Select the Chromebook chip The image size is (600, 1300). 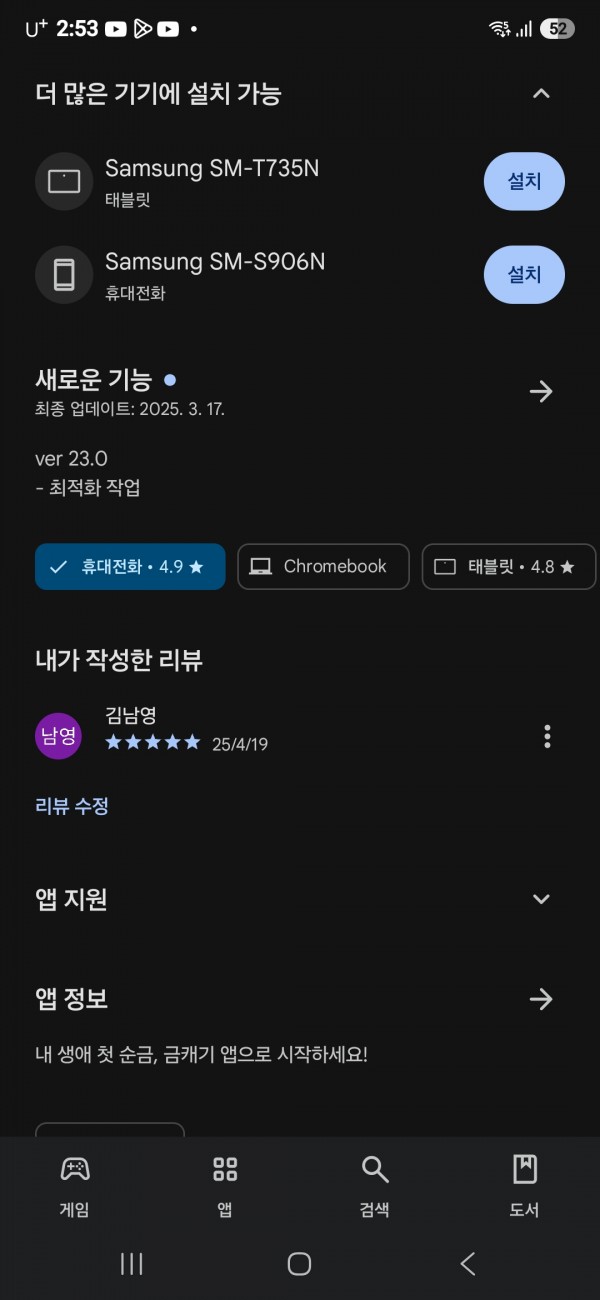pos(323,567)
